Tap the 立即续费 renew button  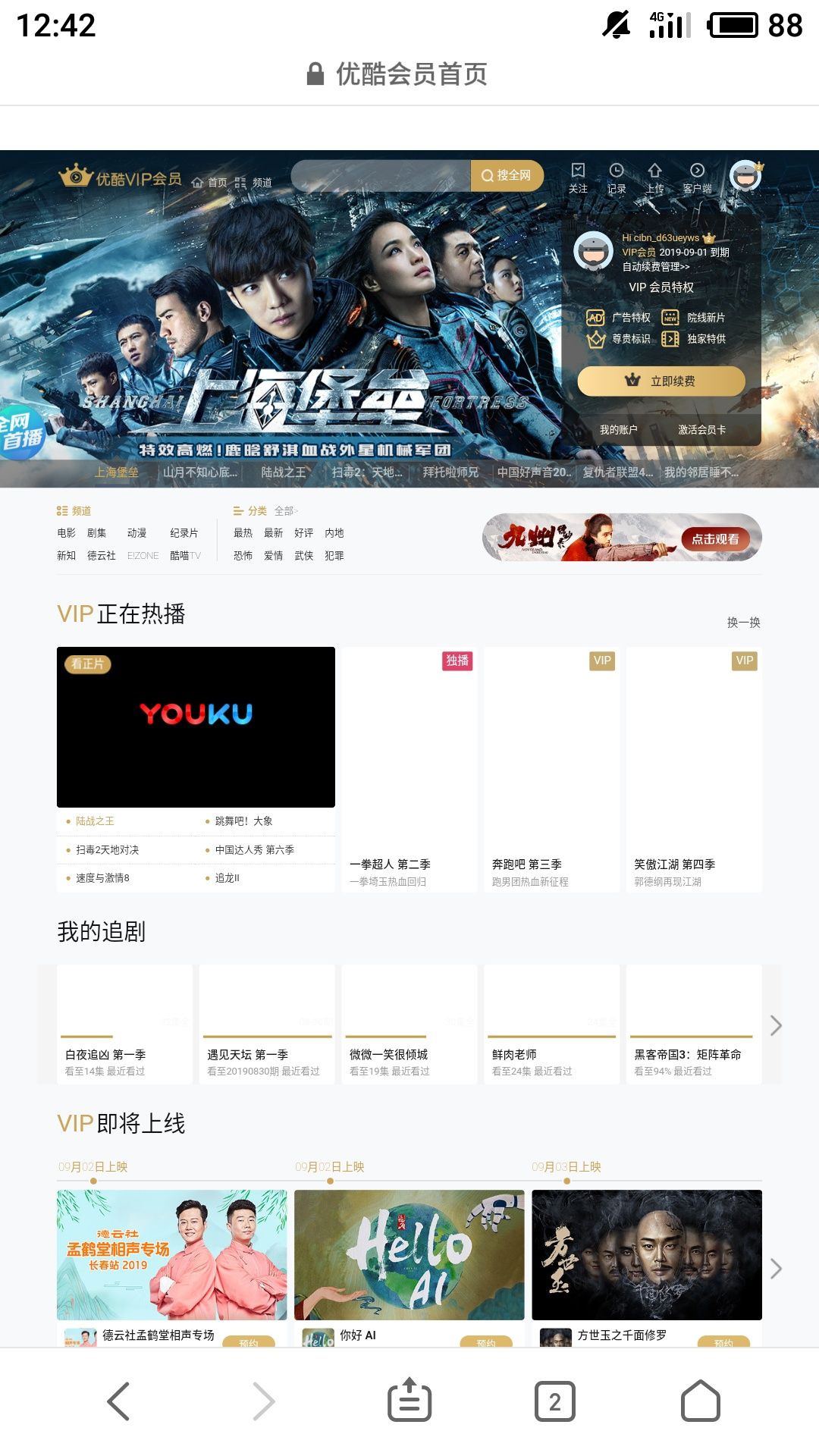661,381
